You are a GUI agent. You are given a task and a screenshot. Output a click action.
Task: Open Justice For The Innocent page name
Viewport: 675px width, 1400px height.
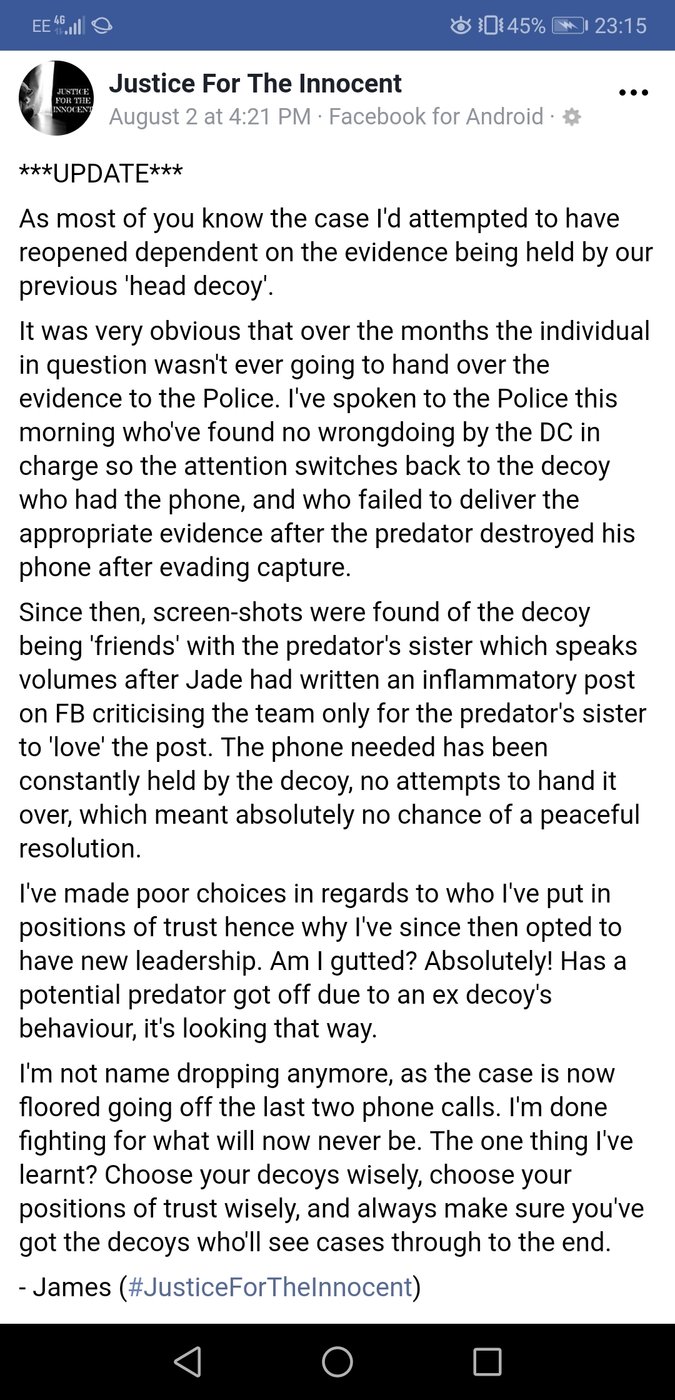click(x=255, y=83)
